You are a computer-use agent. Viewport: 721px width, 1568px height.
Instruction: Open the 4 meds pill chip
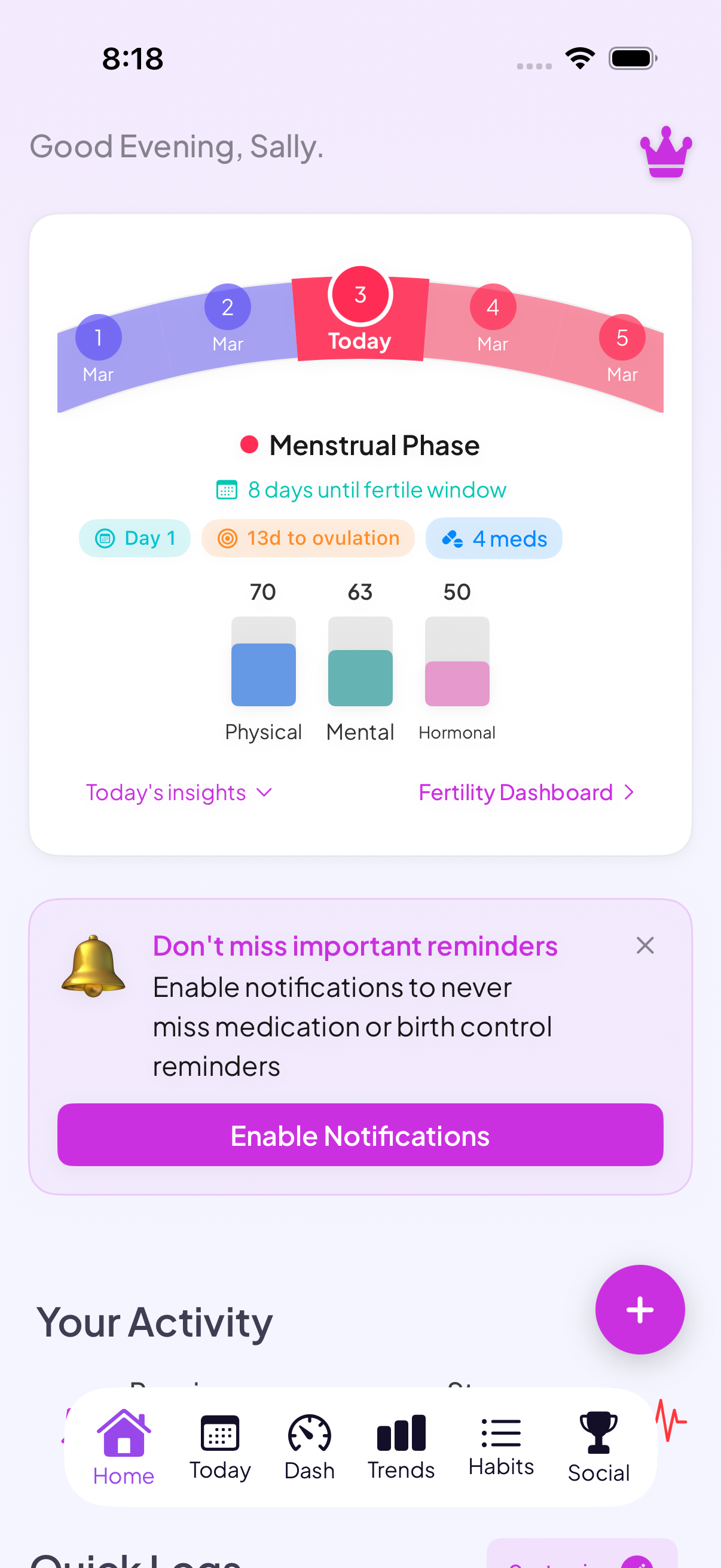(493, 538)
